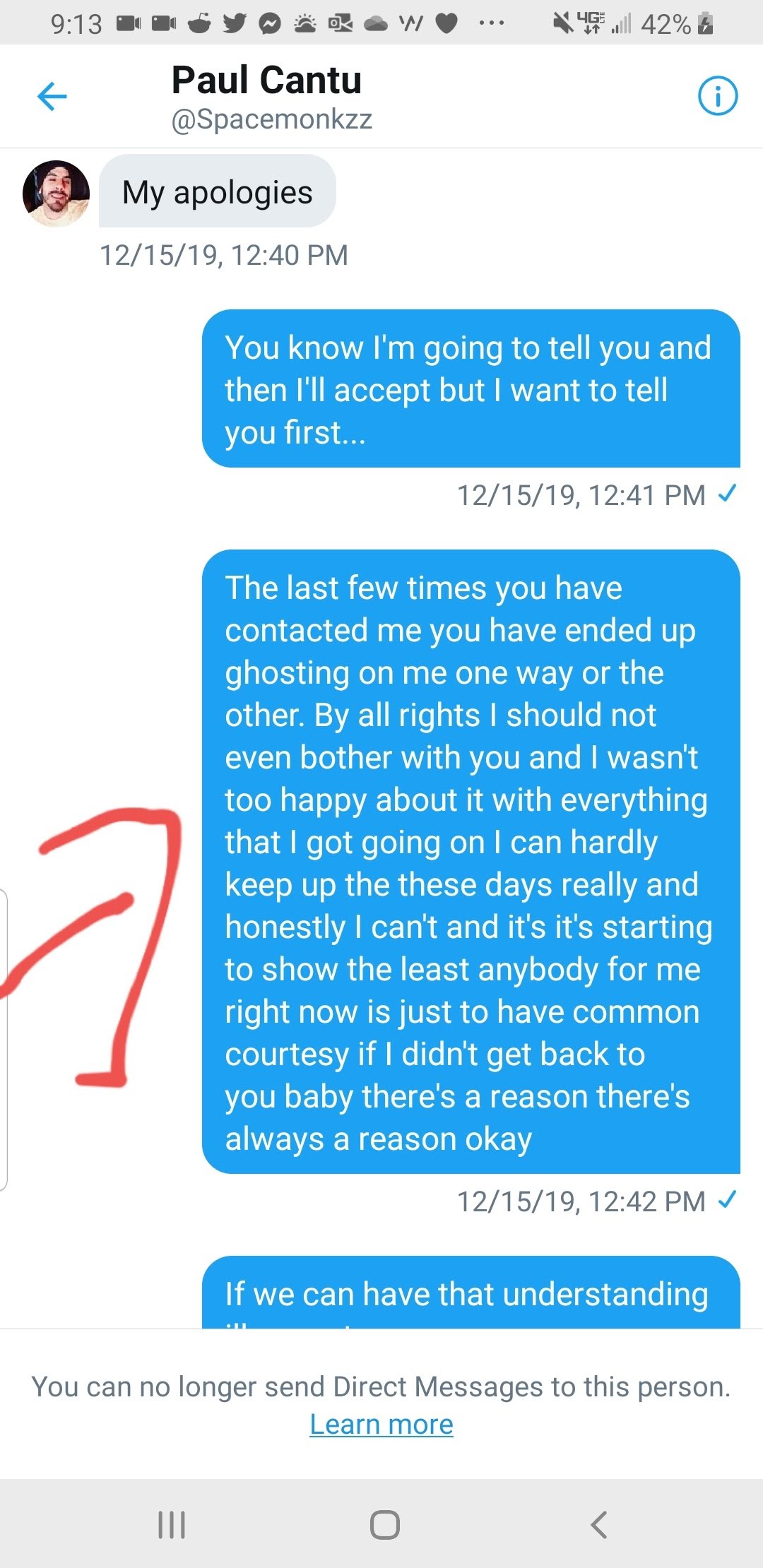The width and height of the screenshot is (763, 1568).
Task: Open the Learn more link
Action: pos(381,1425)
